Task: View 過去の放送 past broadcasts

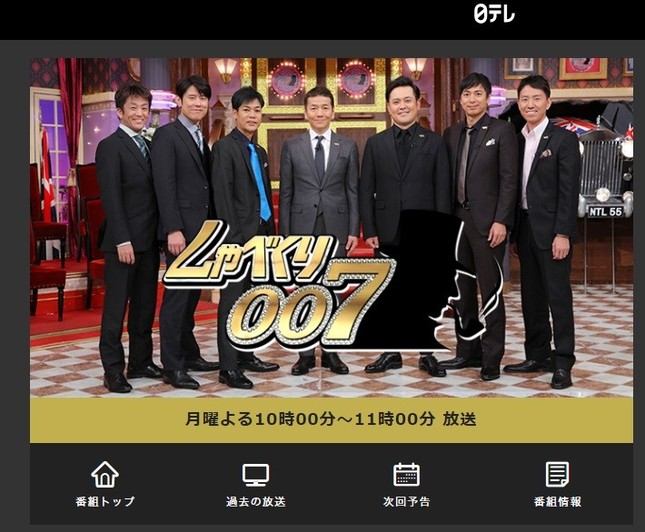Action: (x=255, y=484)
